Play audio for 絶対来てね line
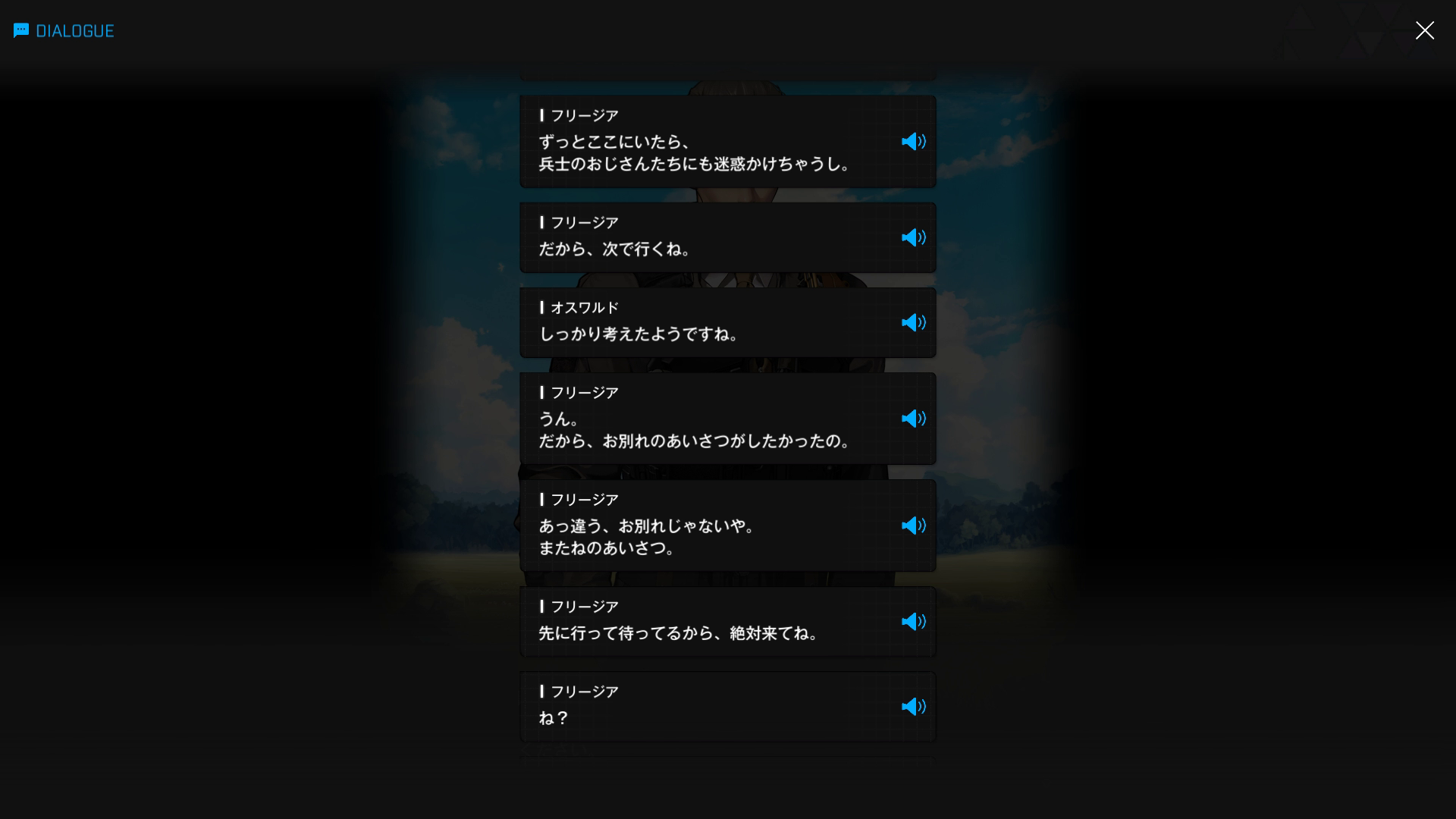1456x819 pixels. (x=913, y=622)
